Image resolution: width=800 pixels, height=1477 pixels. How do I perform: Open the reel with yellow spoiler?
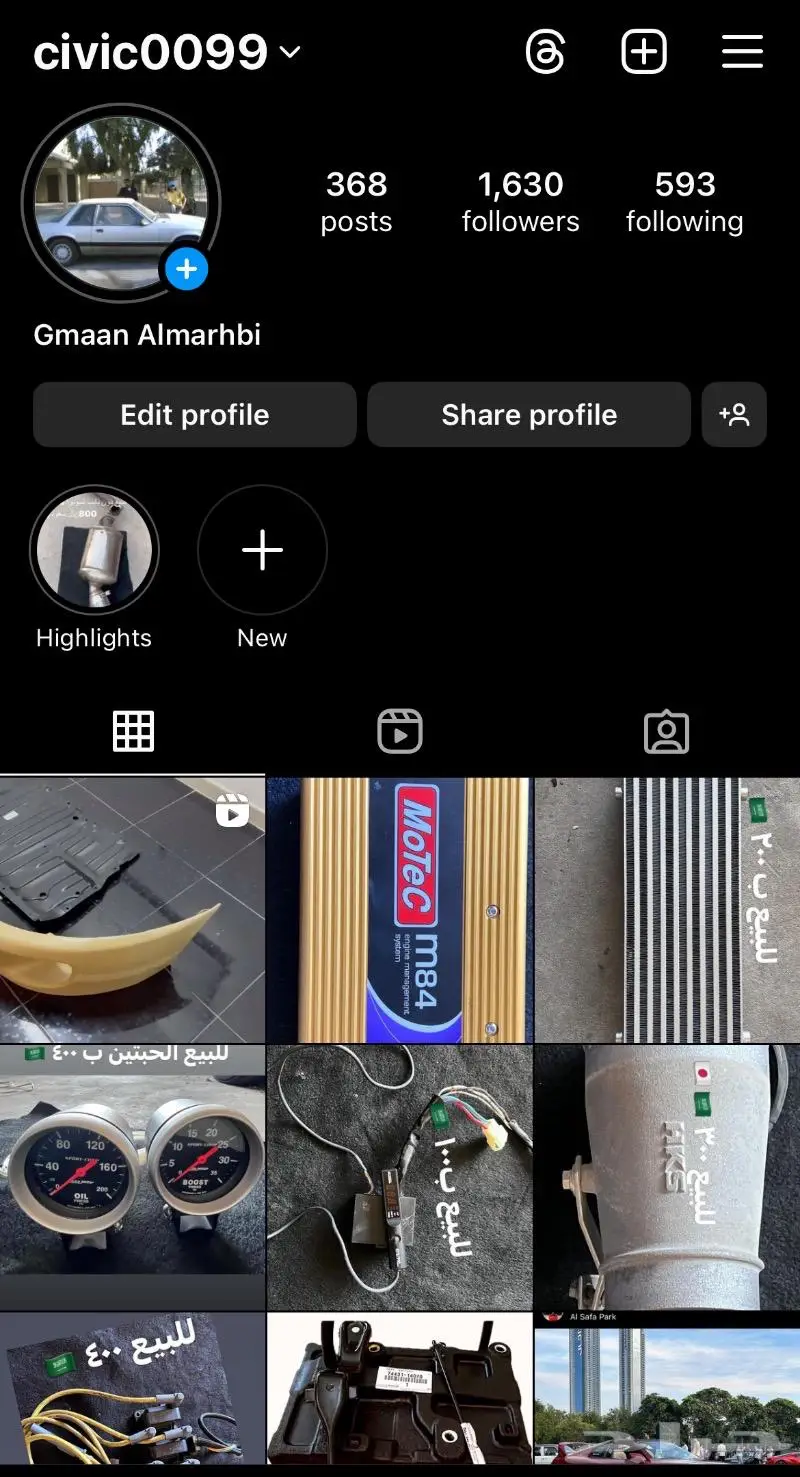[132, 910]
